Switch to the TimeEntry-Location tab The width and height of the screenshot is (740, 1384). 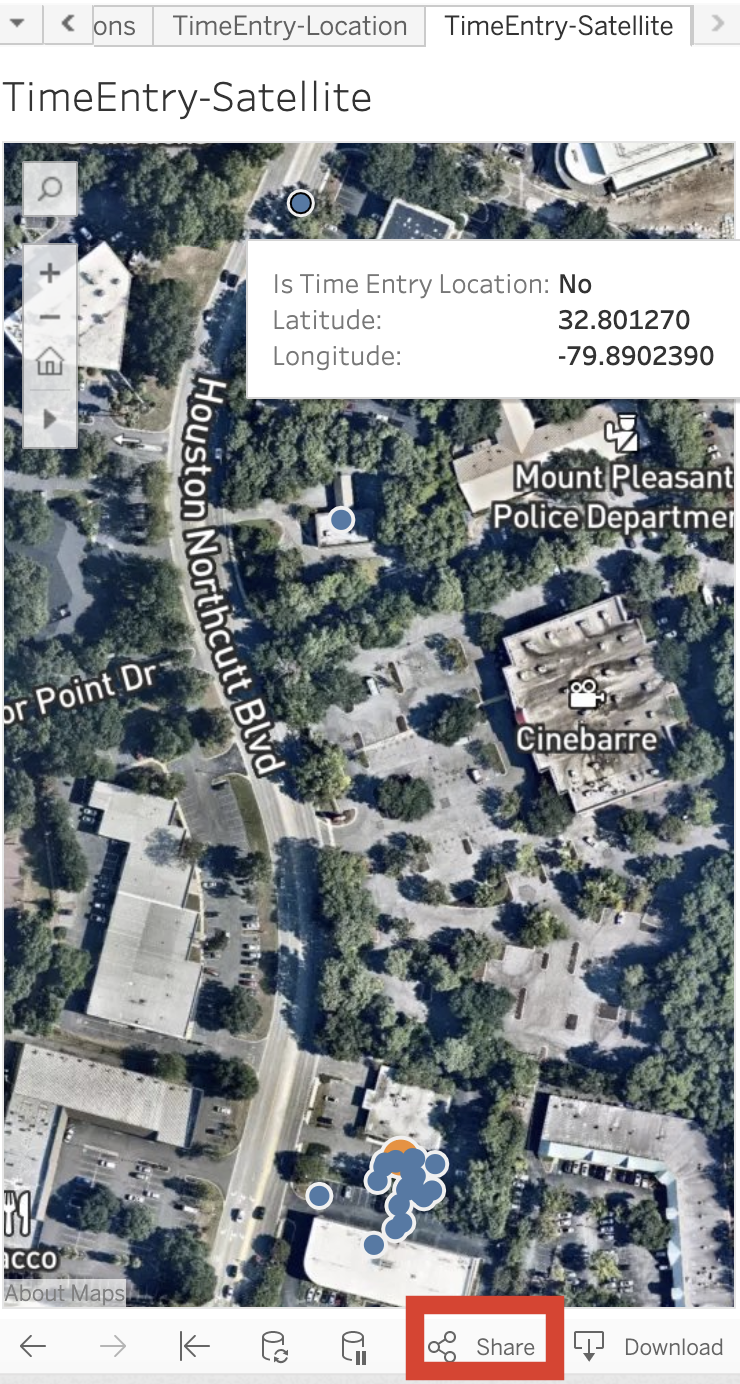tap(289, 26)
